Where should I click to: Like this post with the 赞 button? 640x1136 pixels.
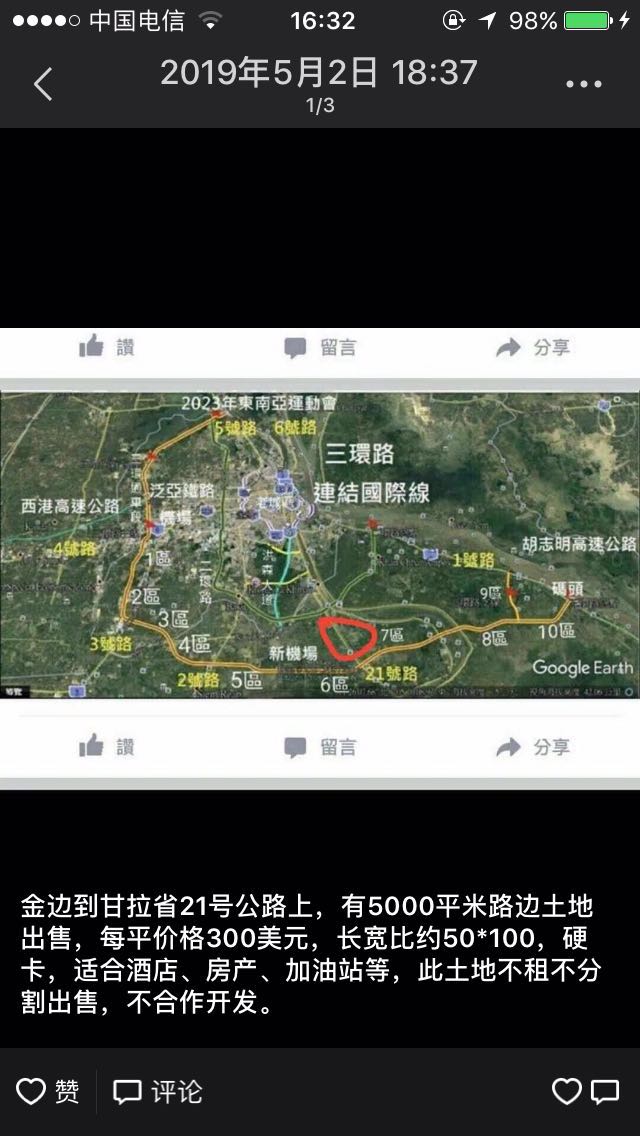point(48,1091)
